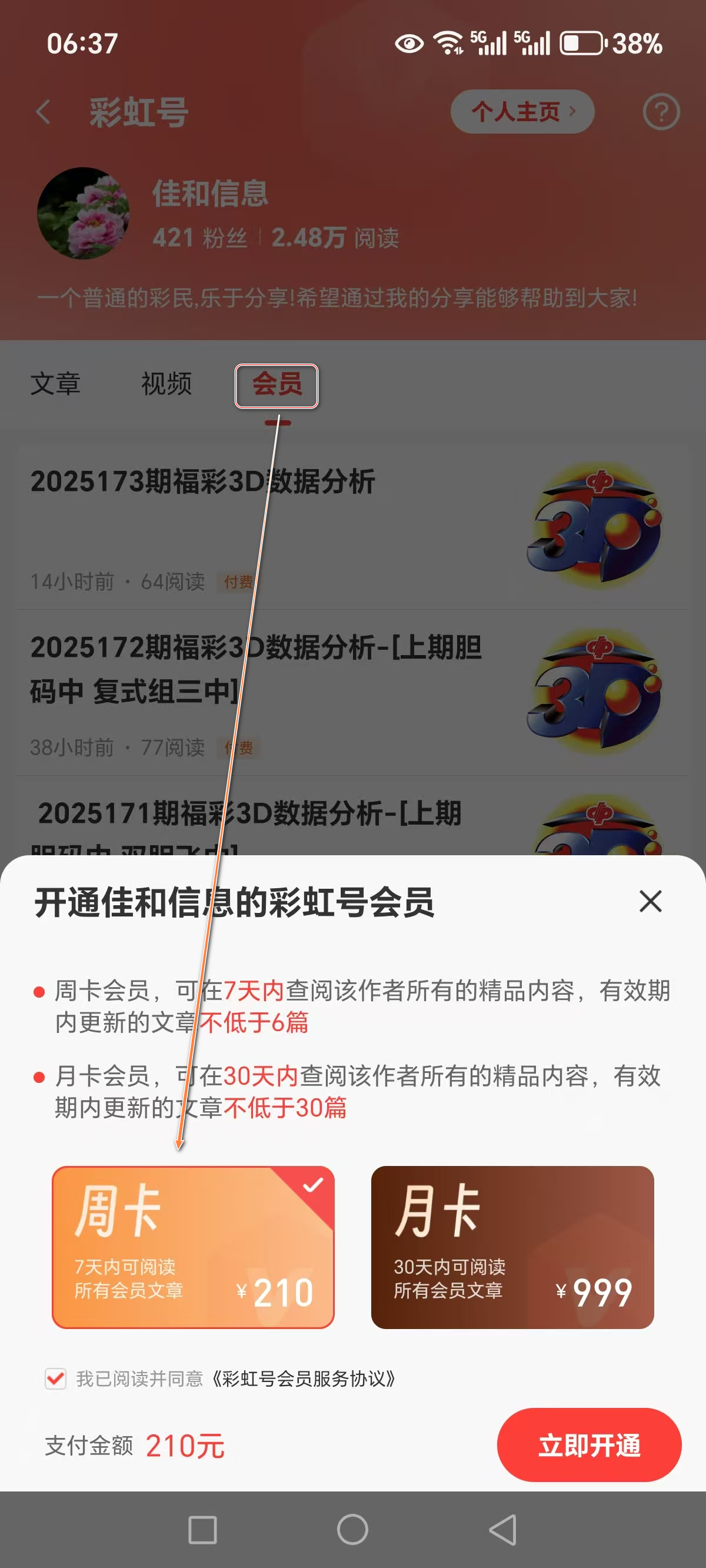Select the 周卡 weekly card option
Screen dimensions: 706x1568
tap(193, 1248)
